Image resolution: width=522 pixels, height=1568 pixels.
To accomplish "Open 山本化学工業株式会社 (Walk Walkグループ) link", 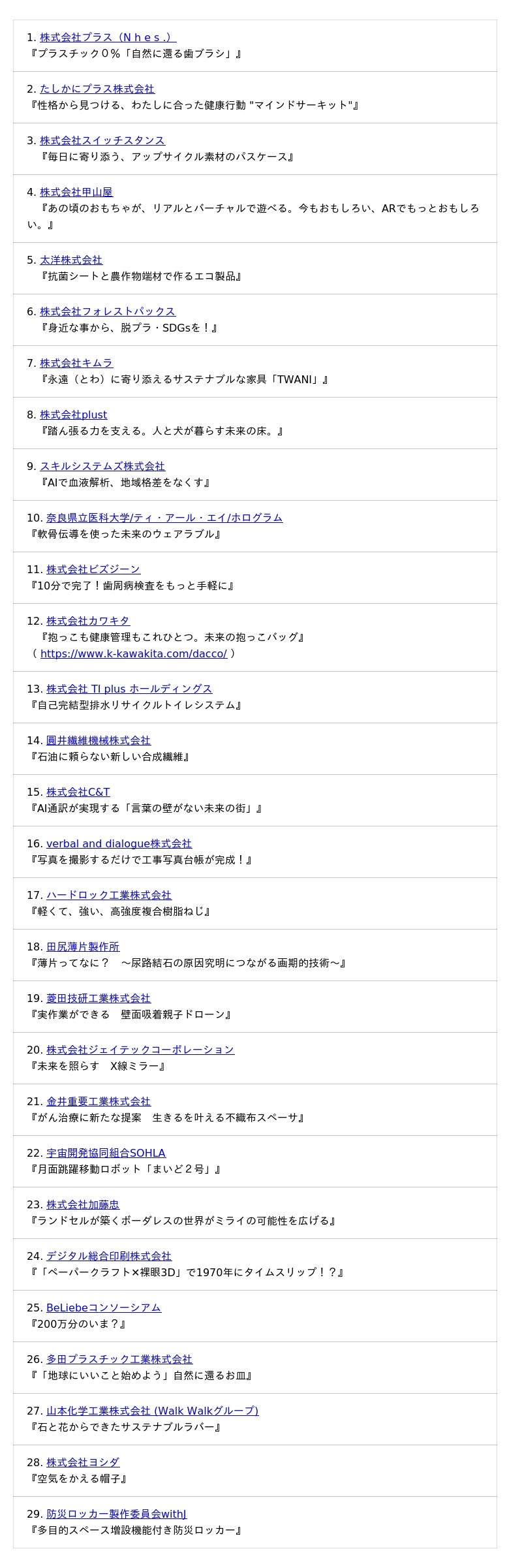I will 152,1411.
